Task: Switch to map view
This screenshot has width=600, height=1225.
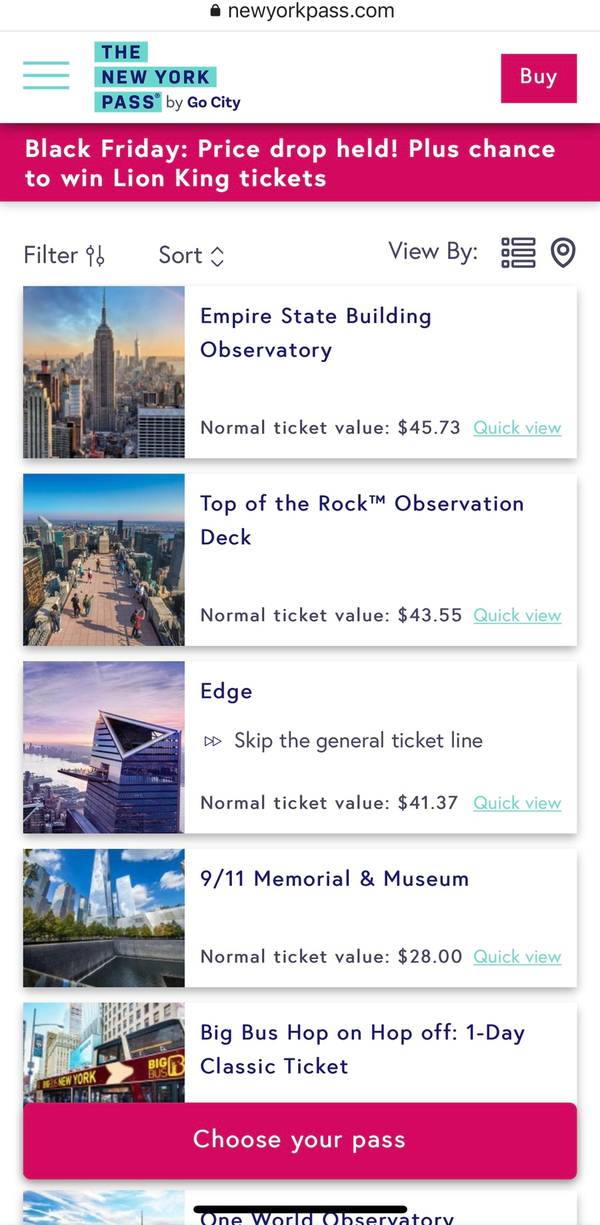Action: click(564, 253)
